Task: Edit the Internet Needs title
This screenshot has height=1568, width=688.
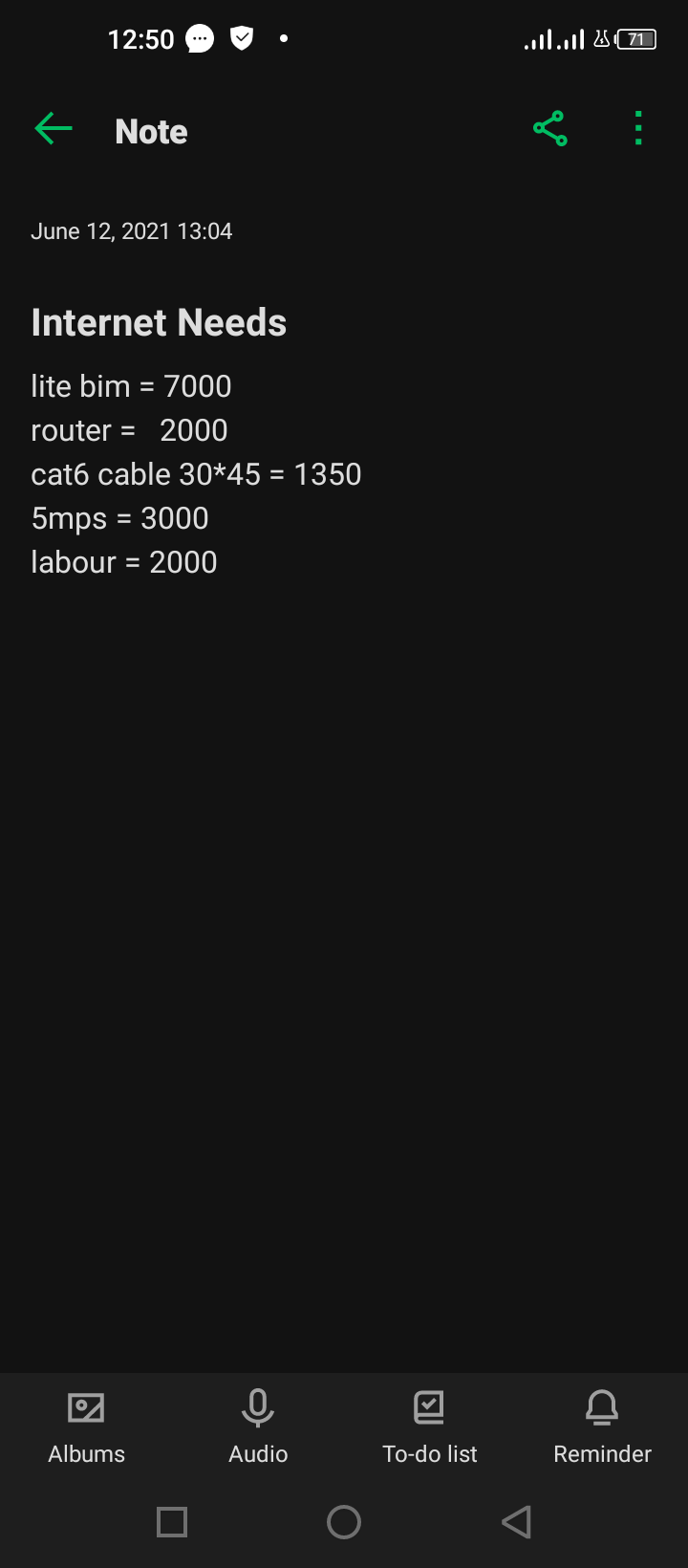Action: (159, 323)
